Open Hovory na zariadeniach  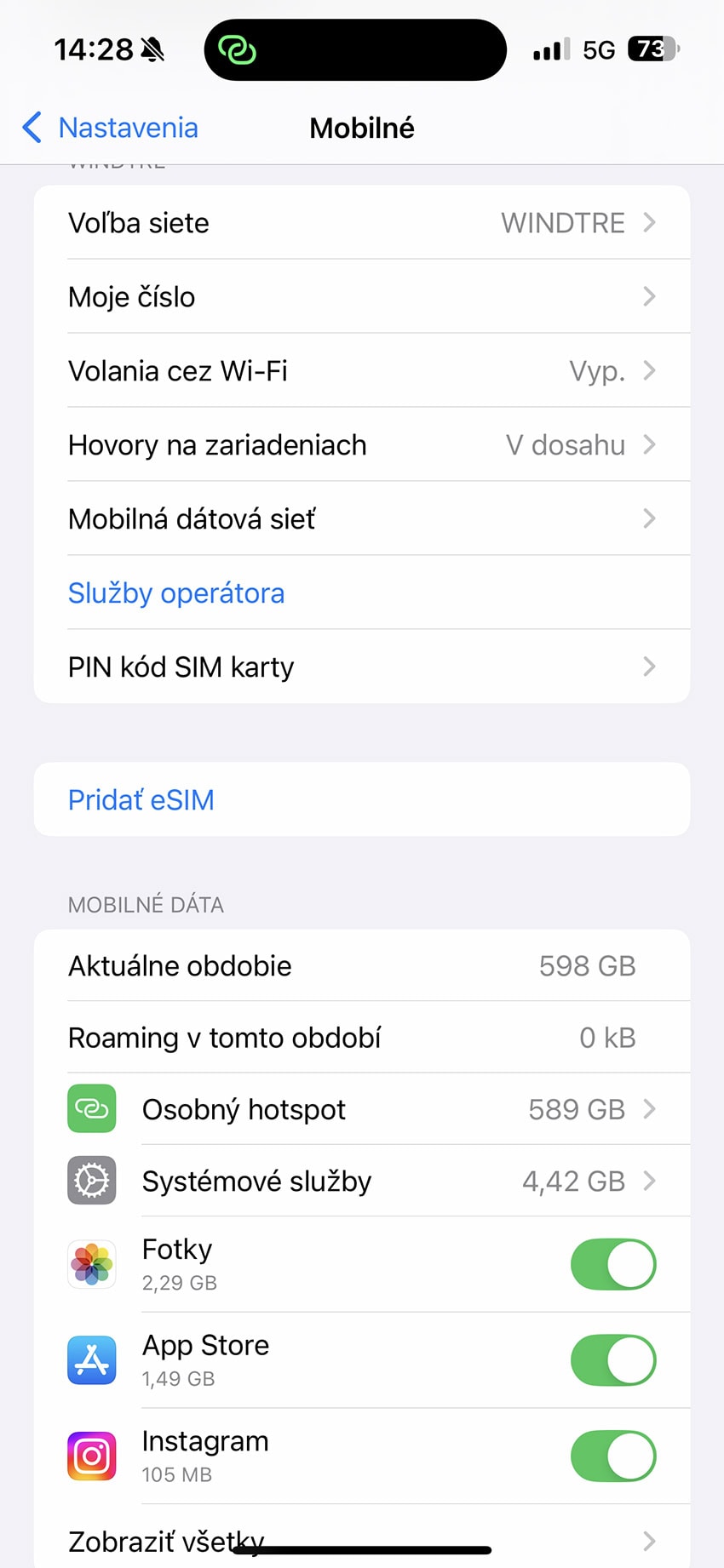point(362,444)
